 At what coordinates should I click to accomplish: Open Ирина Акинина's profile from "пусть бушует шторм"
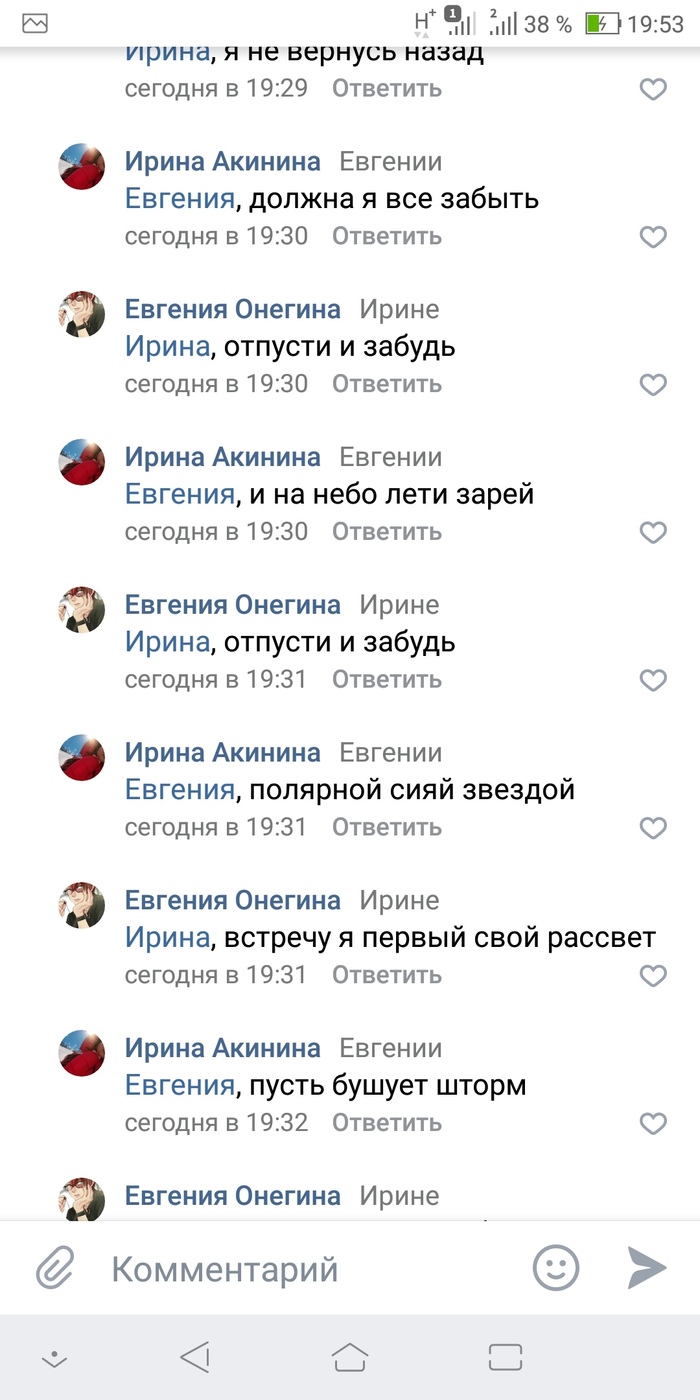(x=222, y=1048)
